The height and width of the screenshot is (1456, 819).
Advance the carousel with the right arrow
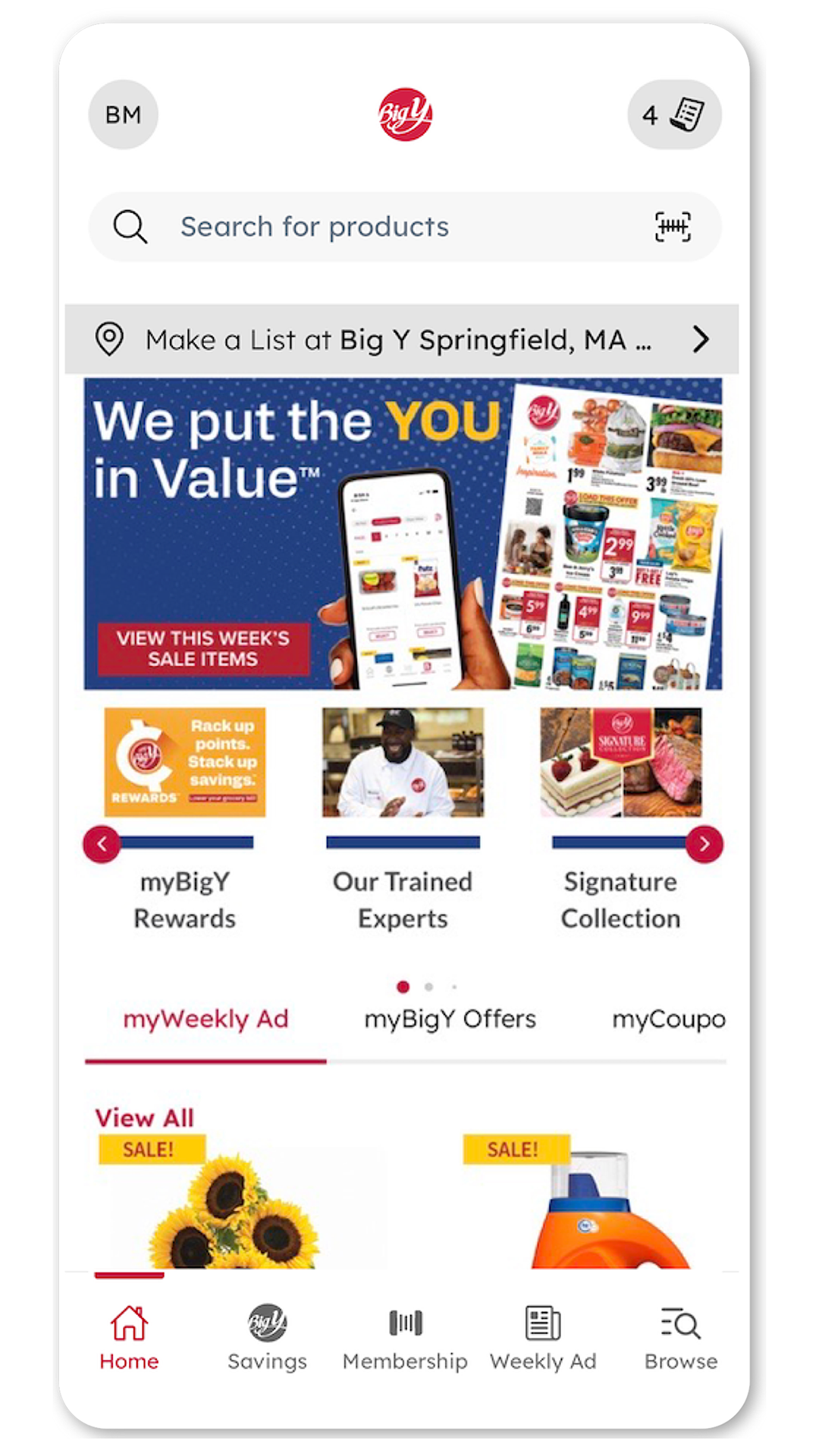[704, 843]
